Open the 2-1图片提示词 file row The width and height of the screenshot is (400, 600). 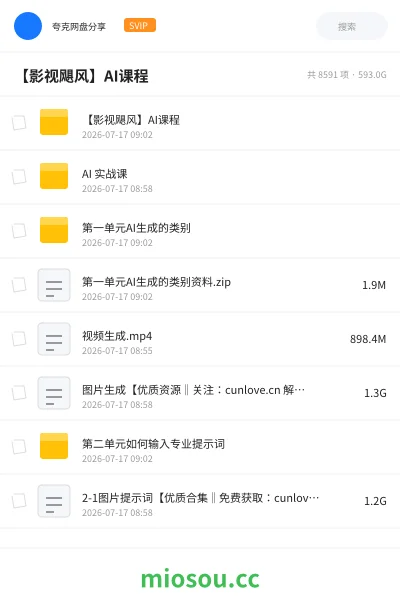tap(200, 501)
